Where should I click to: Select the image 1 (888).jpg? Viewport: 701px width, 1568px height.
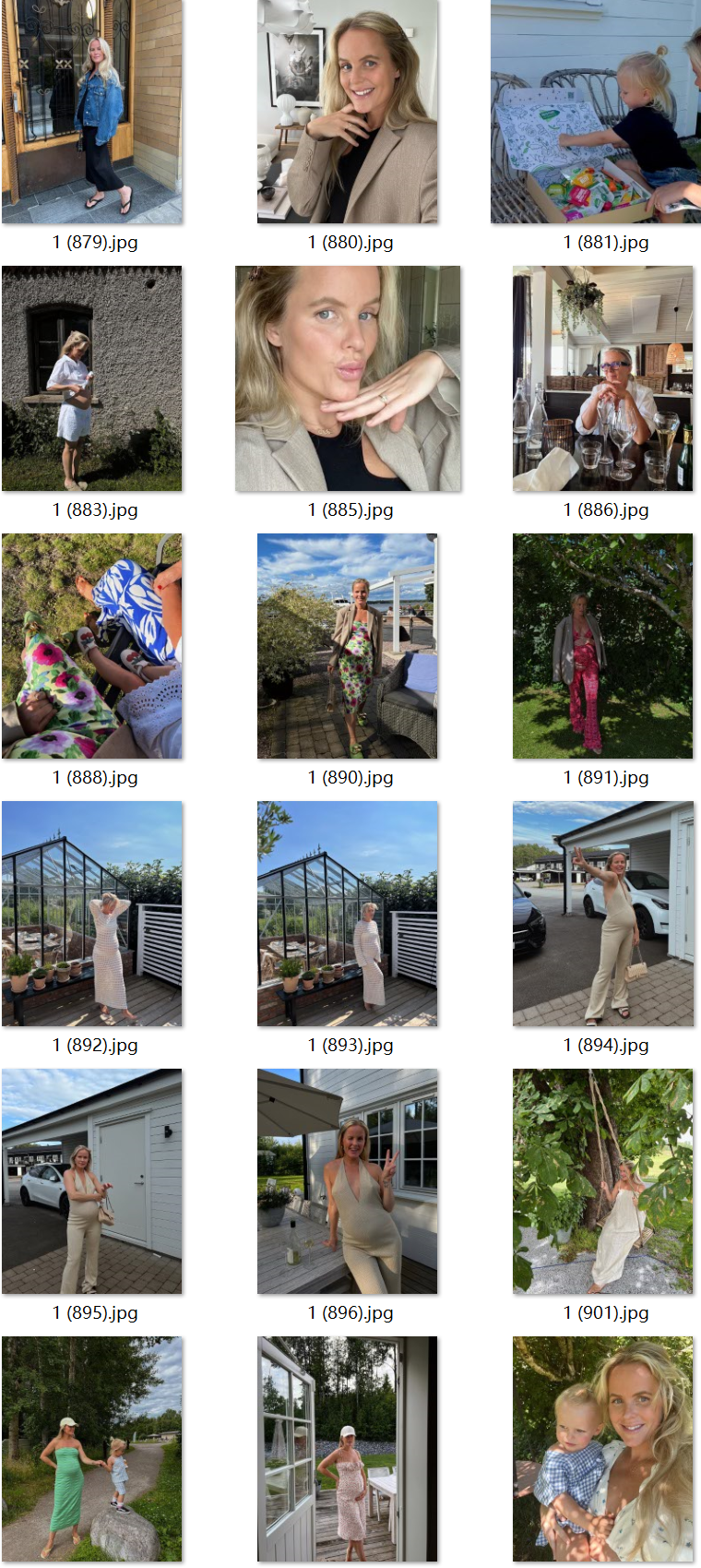click(x=92, y=646)
